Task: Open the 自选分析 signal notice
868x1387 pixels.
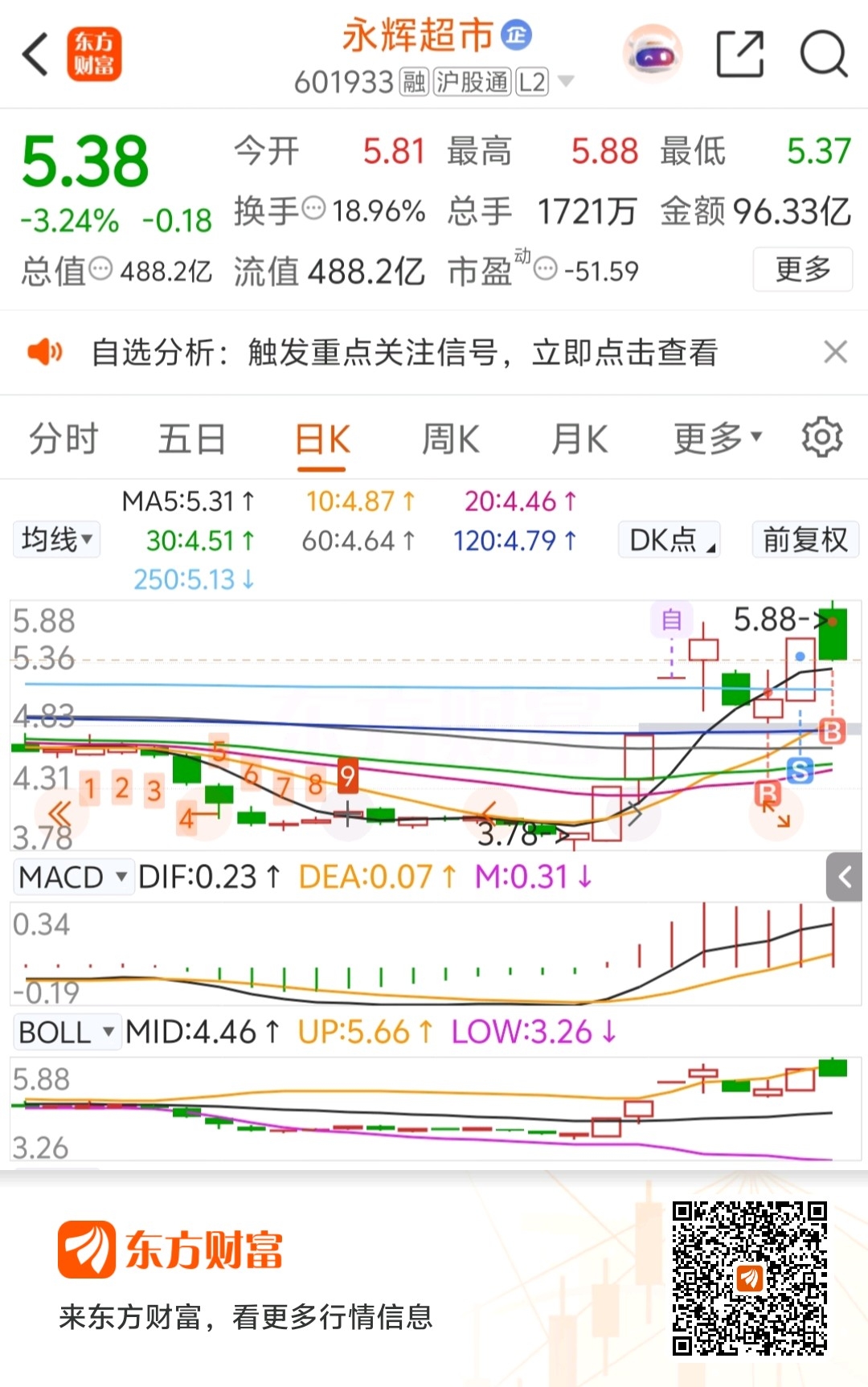Action: point(403,352)
